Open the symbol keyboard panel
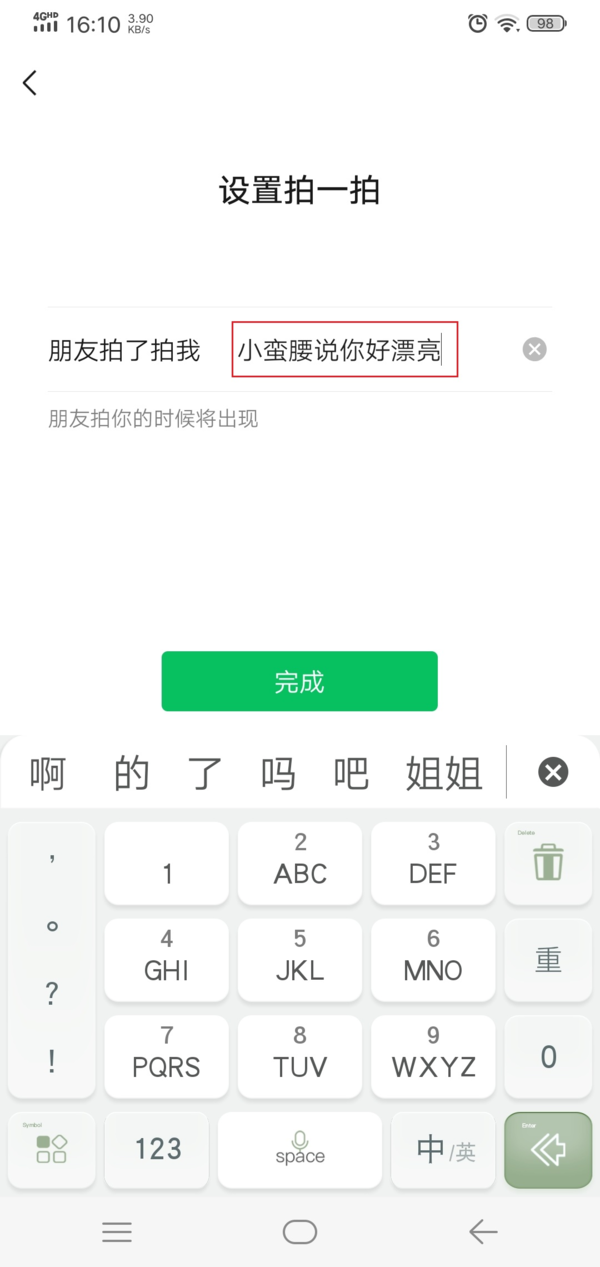The width and height of the screenshot is (600, 1267). pyautogui.click(x=51, y=1150)
